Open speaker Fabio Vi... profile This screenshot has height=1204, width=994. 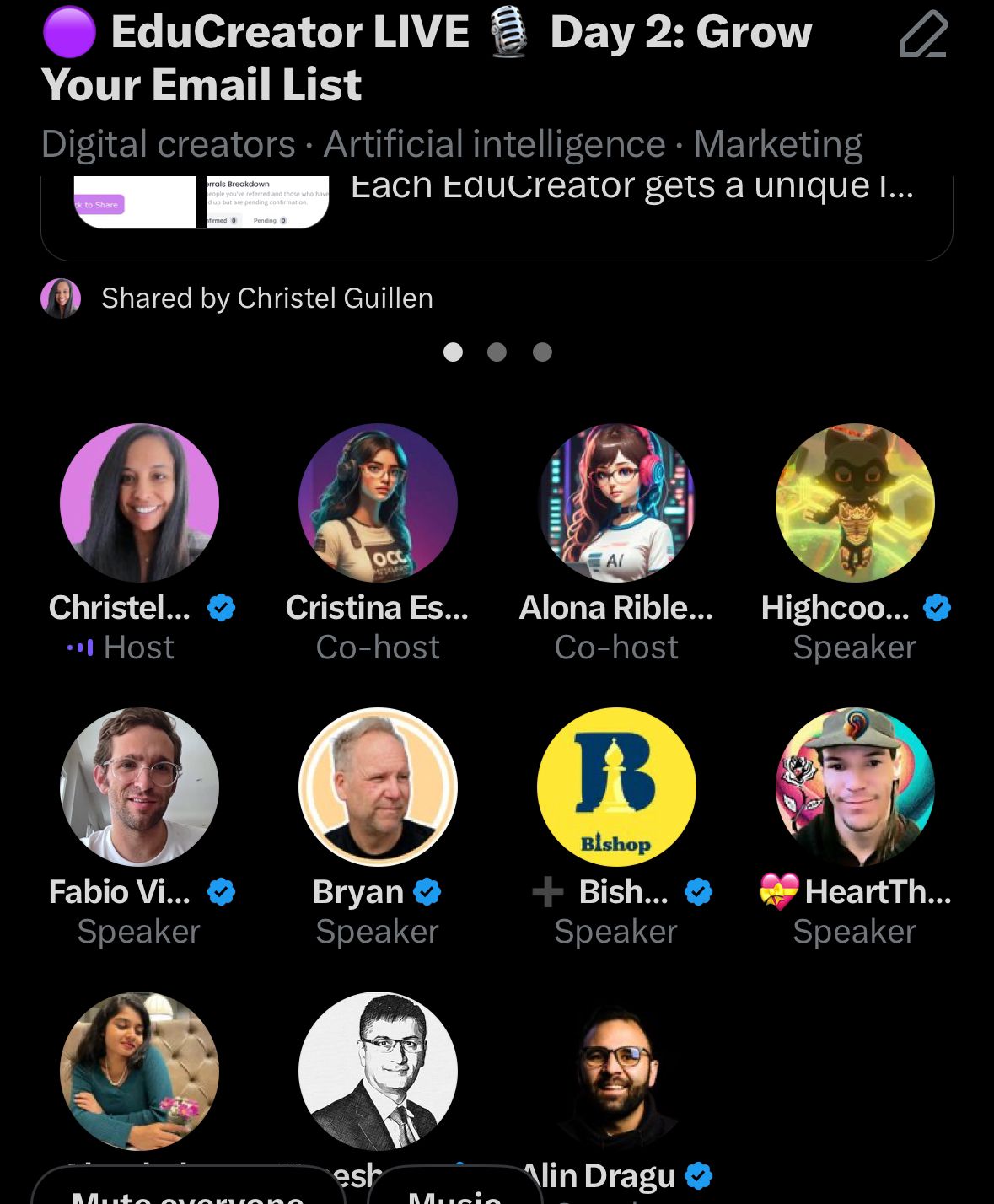(x=139, y=787)
